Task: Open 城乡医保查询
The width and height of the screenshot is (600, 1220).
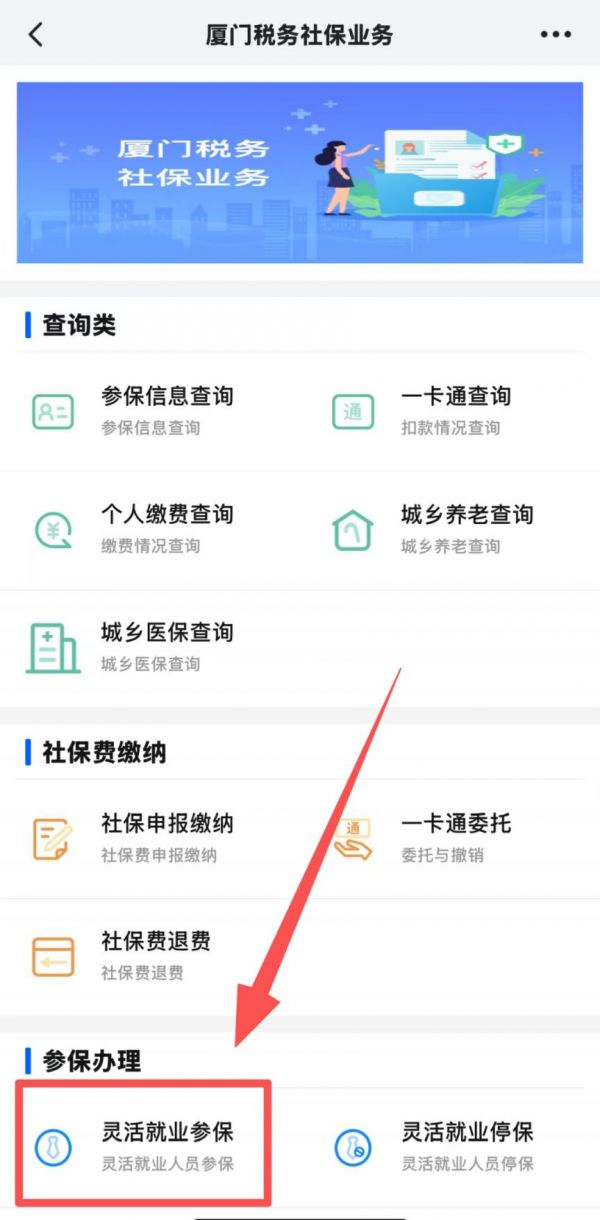Action: [150, 646]
